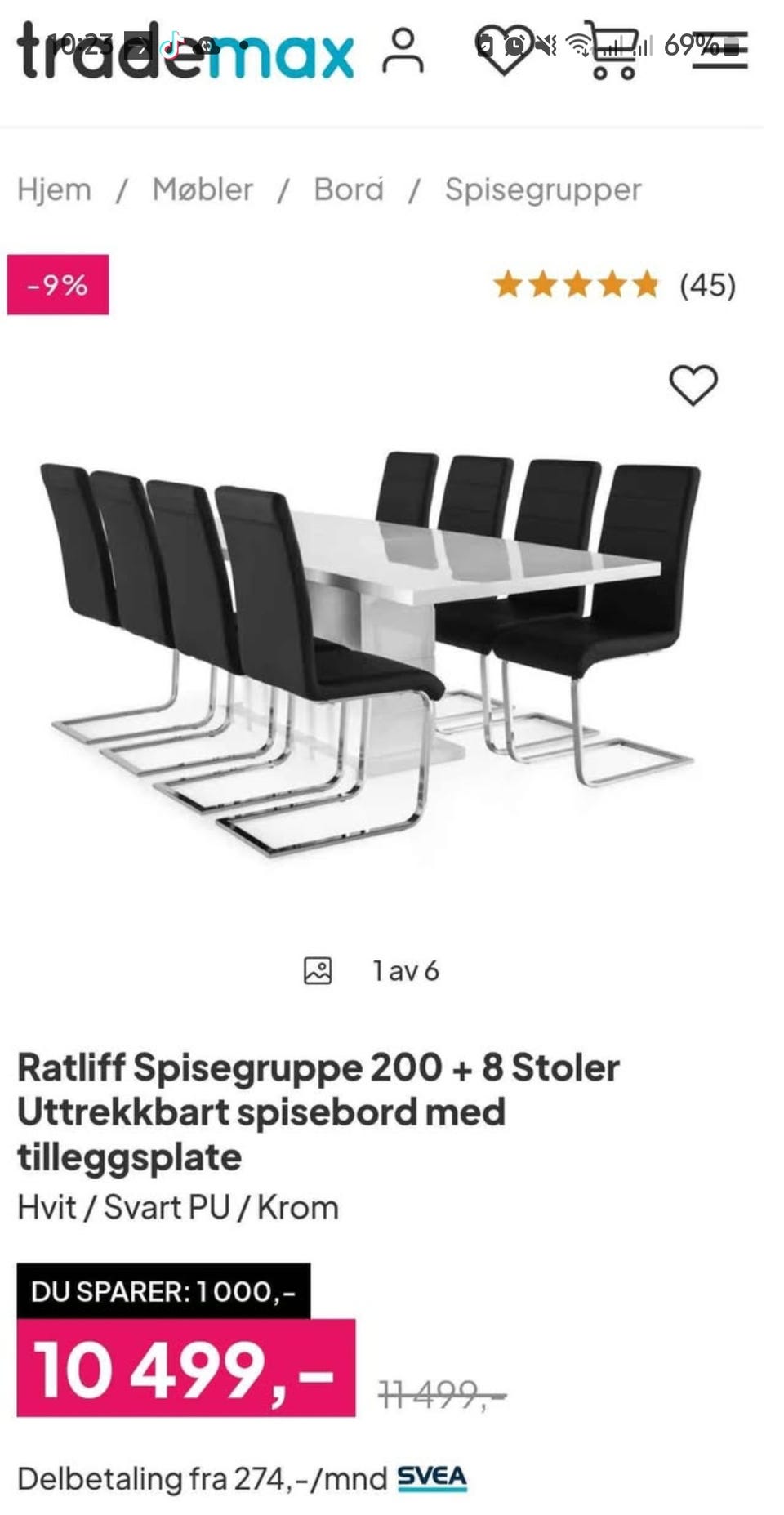784x1515 pixels.
Task: Select Møbler in the breadcrumb
Action: (202, 189)
